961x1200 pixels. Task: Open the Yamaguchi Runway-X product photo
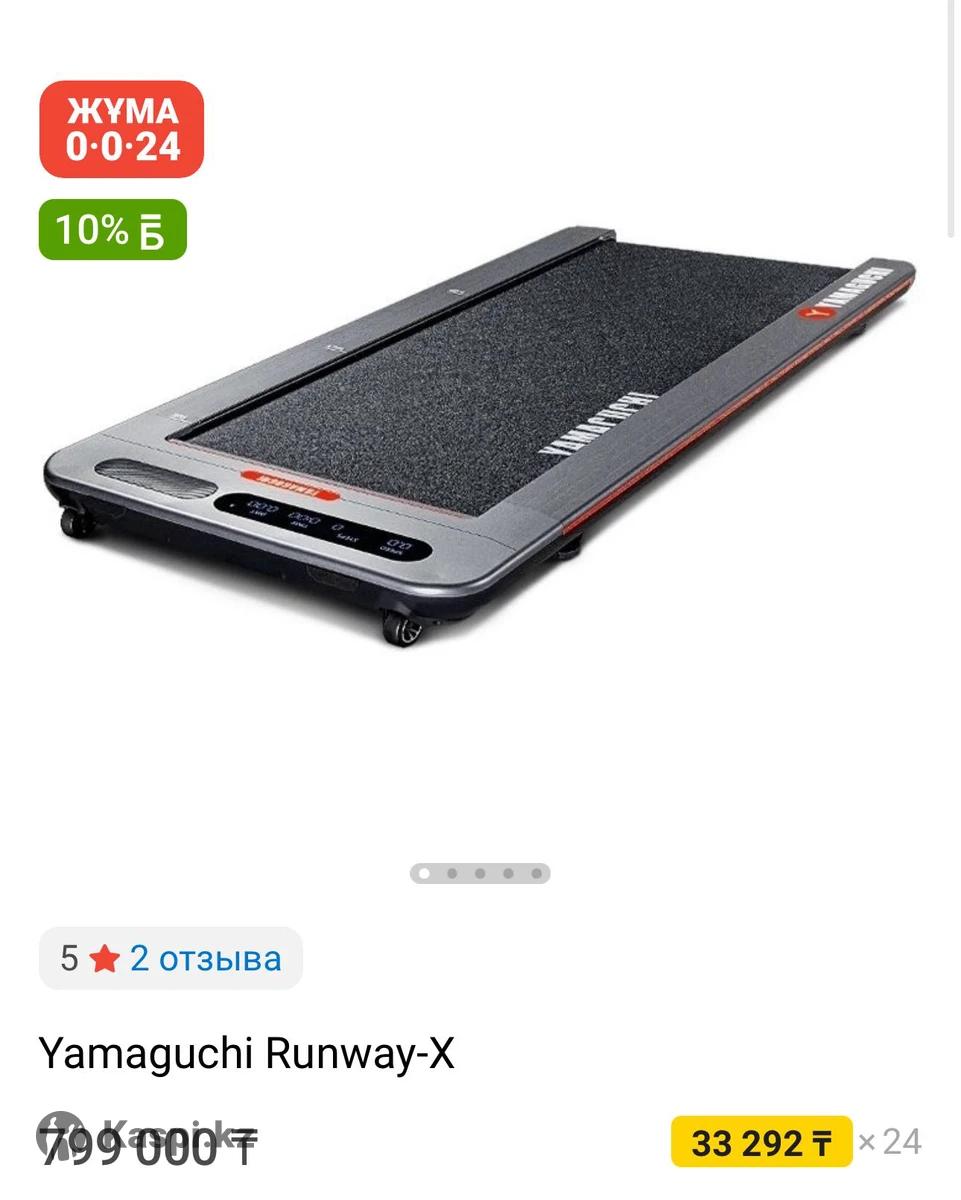[480, 435]
